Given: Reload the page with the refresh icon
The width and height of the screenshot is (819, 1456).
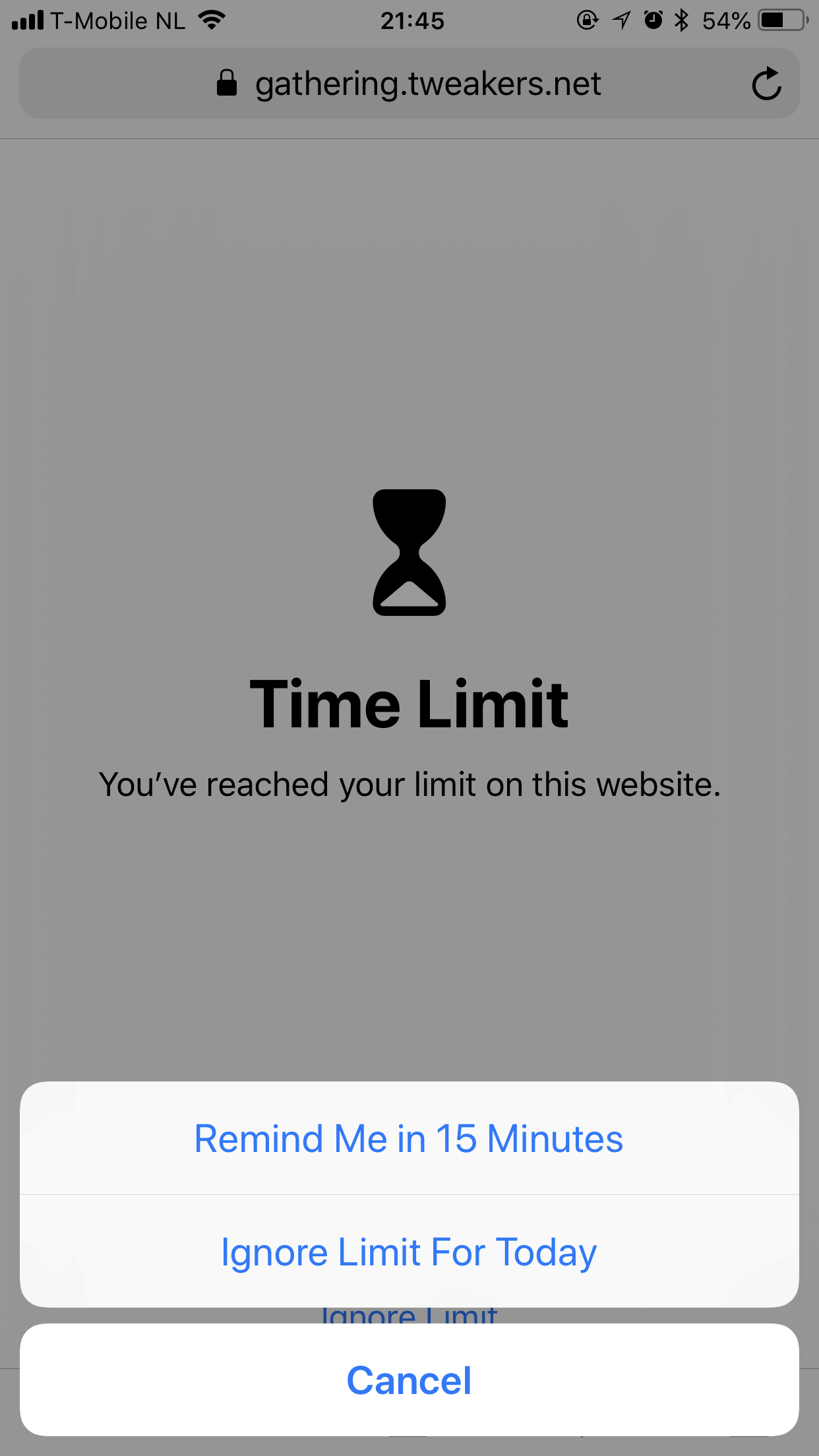Looking at the screenshot, I should (x=766, y=84).
